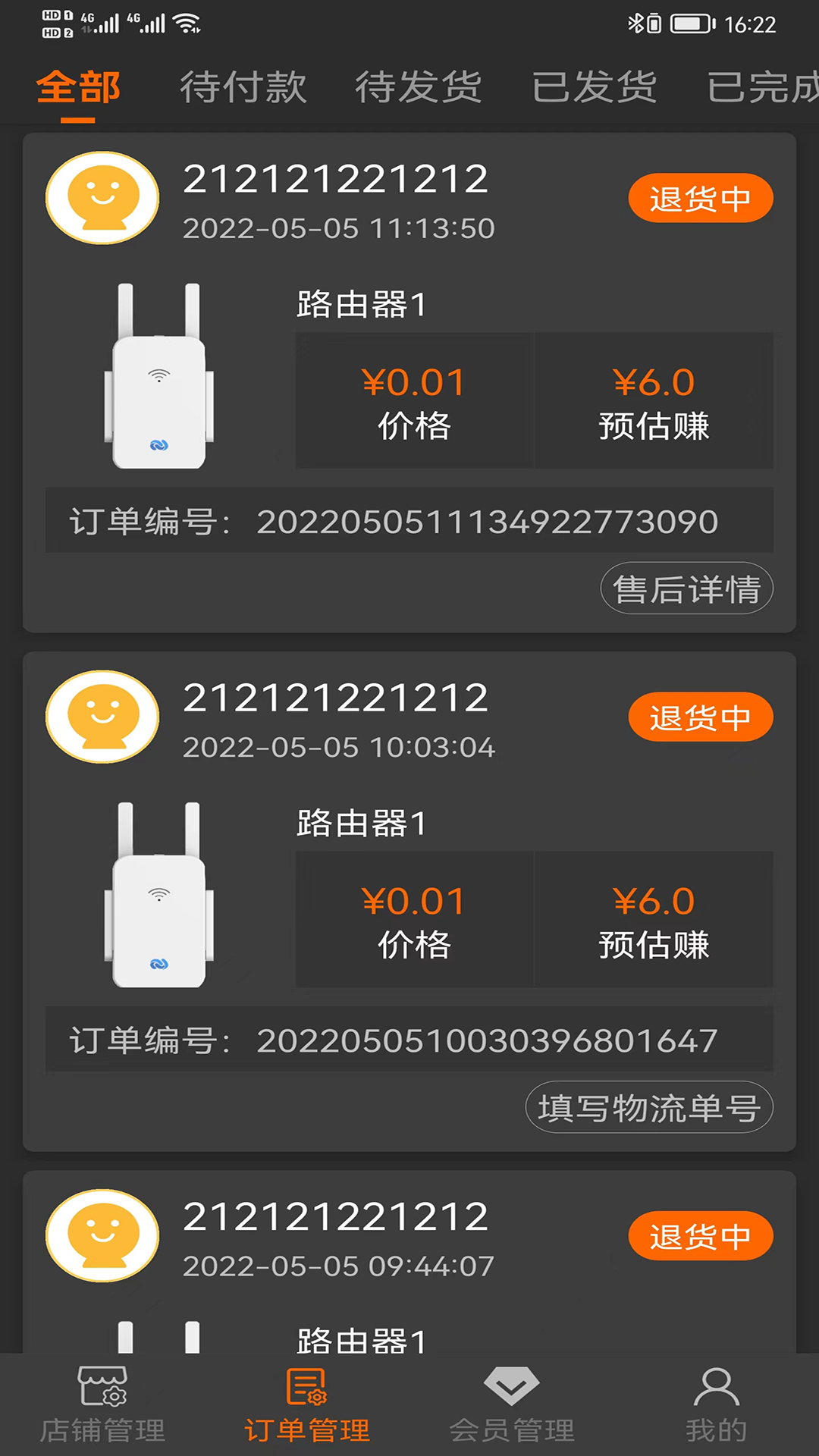Open the 我的 profile tab

click(716, 1406)
